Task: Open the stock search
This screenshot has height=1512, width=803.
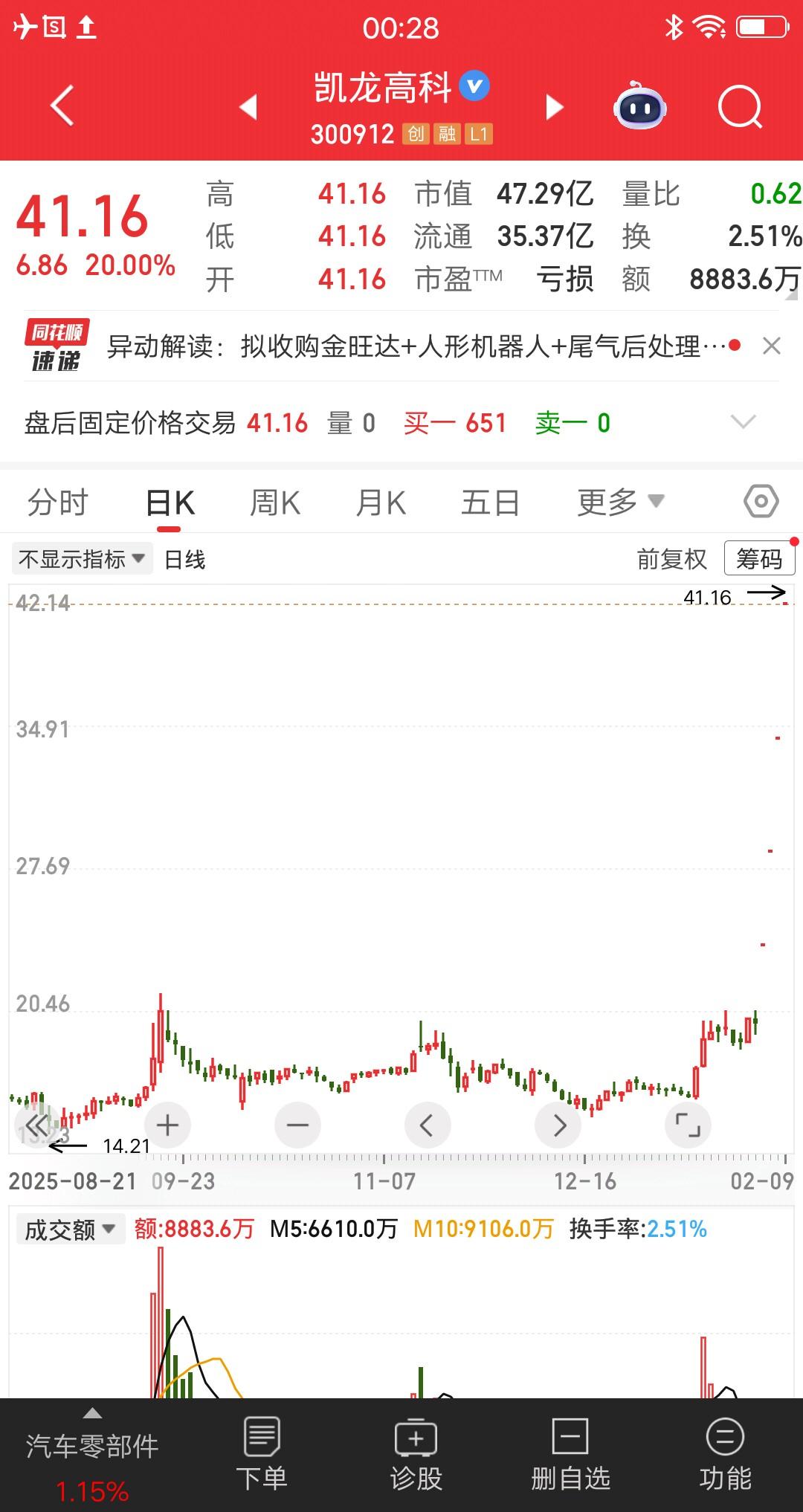Action: [736, 106]
